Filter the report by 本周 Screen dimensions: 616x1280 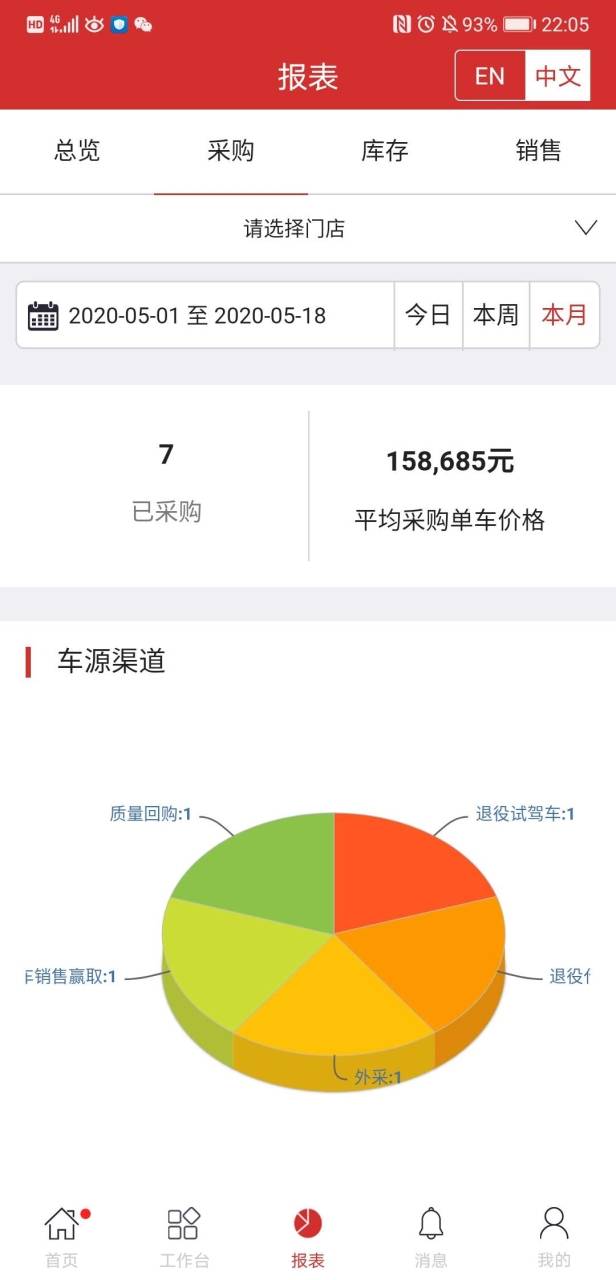[x=496, y=316]
